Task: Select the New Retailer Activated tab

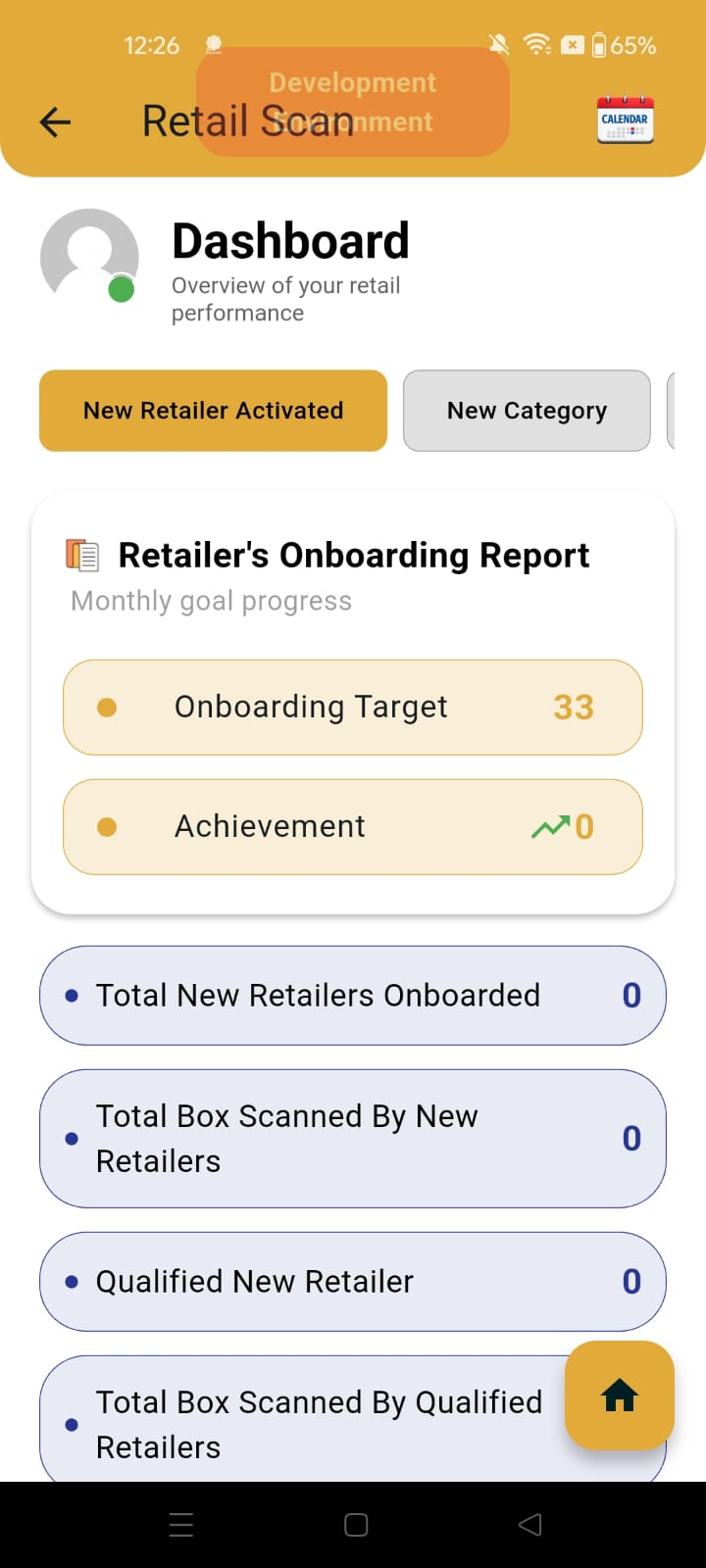Action: [213, 411]
